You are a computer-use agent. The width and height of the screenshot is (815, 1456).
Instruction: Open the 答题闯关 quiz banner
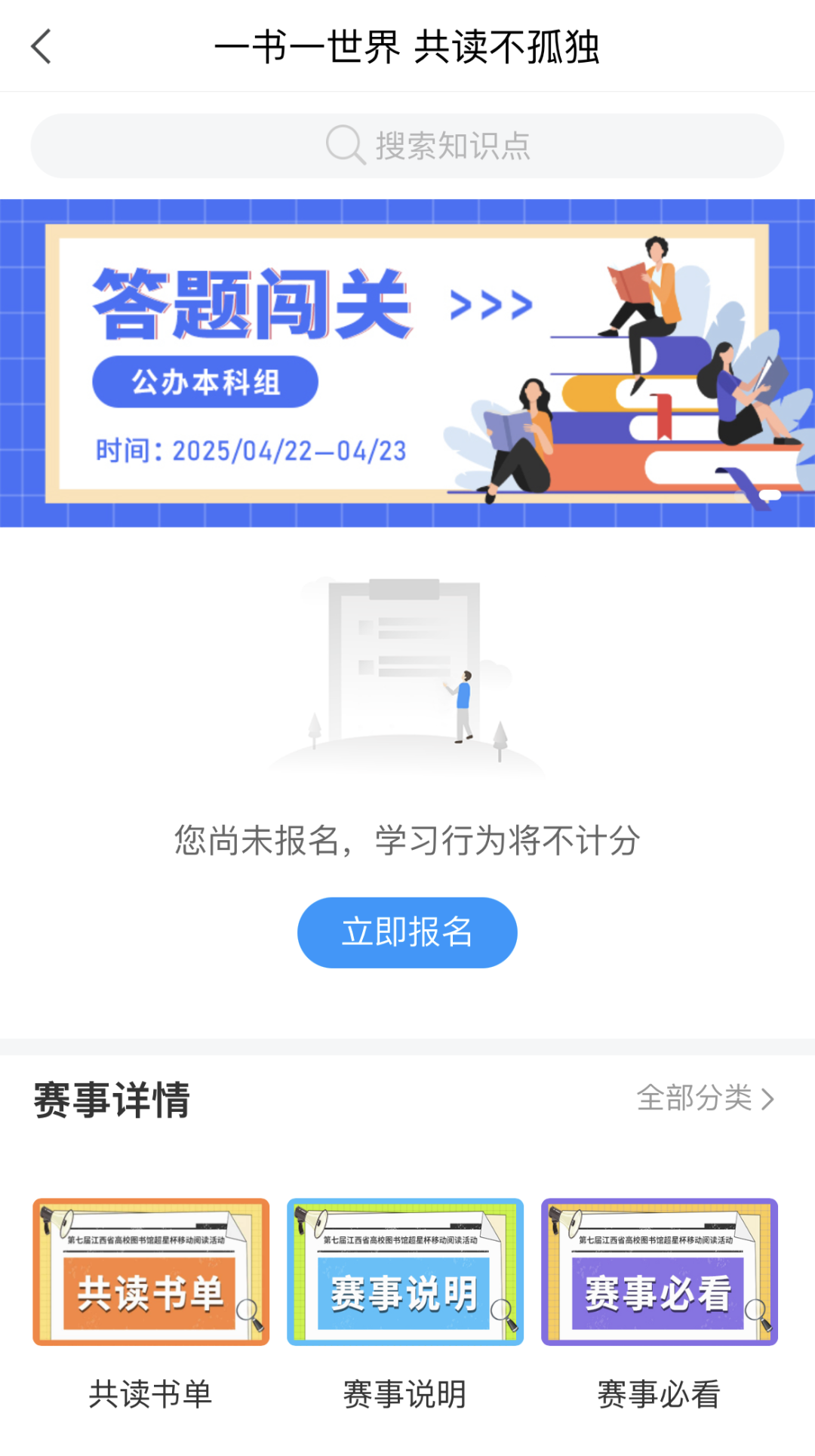tap(407, 363)
